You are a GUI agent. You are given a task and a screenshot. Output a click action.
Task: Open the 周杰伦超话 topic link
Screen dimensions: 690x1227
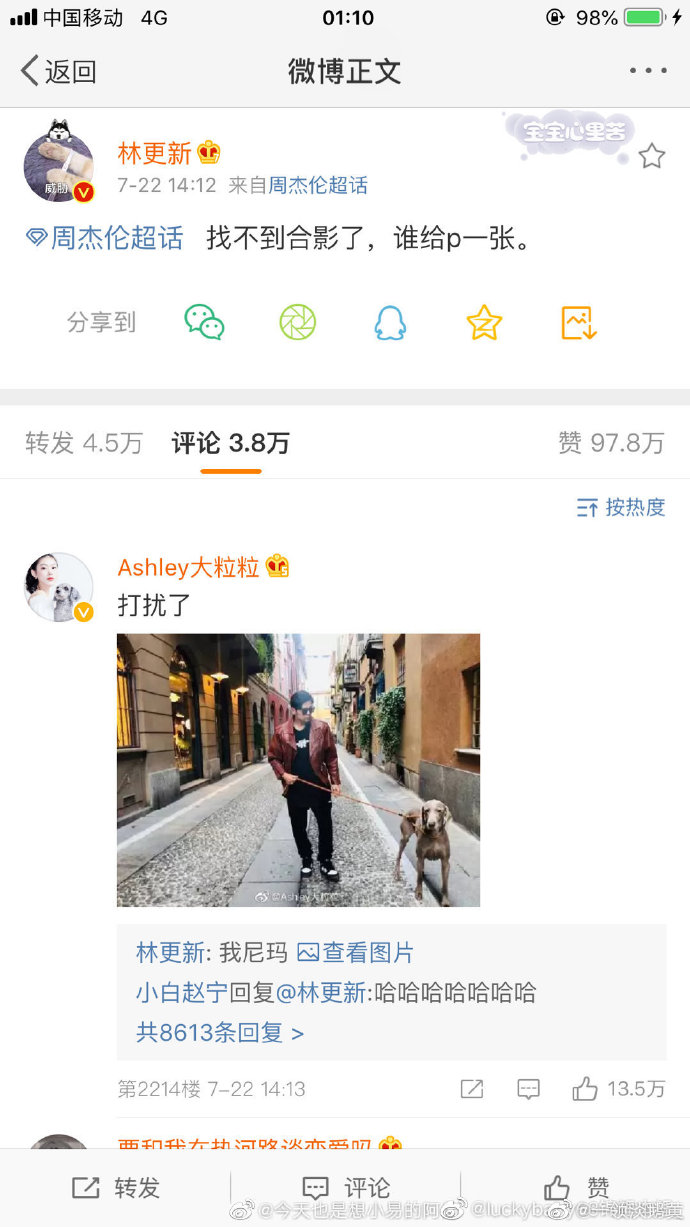(x=105, y=238)
